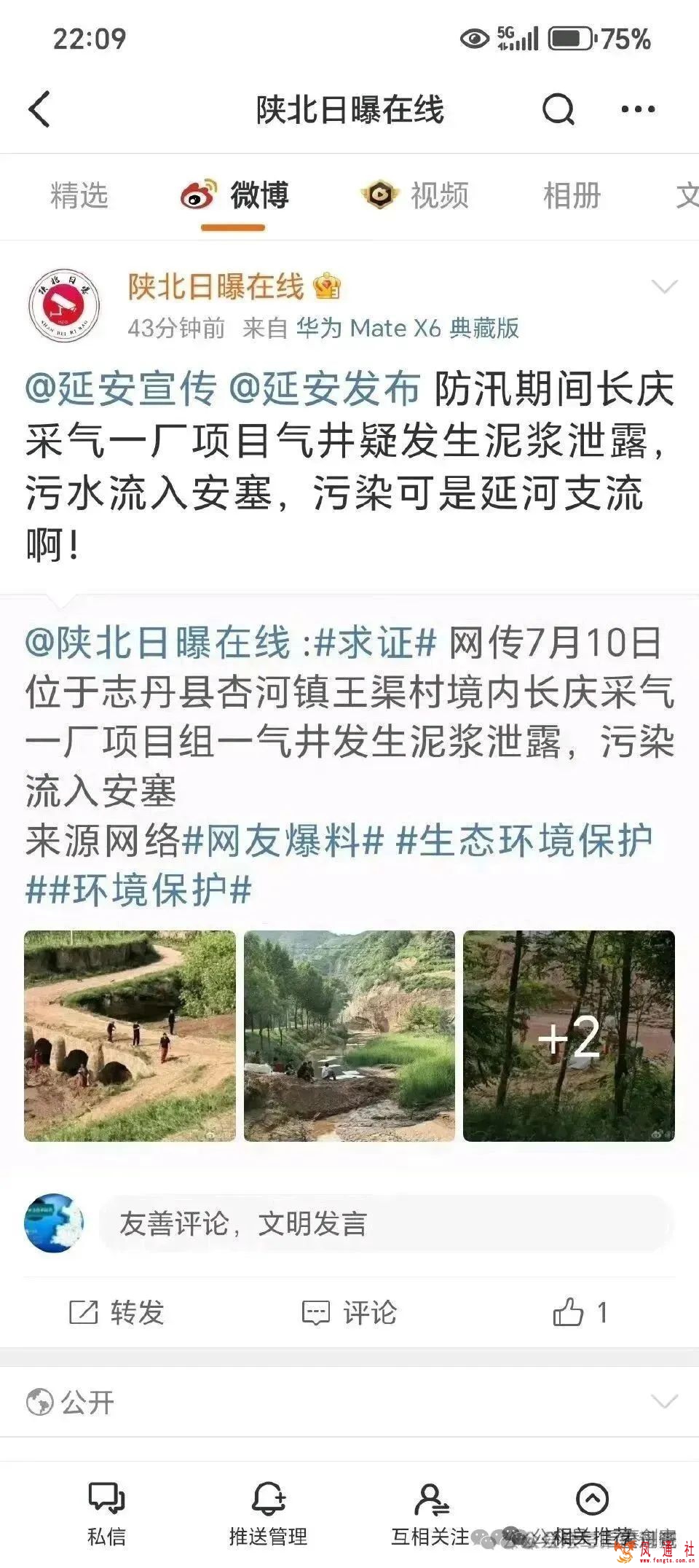The width and height of the screenshot is (699, 1568).
Task: Open the +2 more photos tile
Action: (569, 1035)
